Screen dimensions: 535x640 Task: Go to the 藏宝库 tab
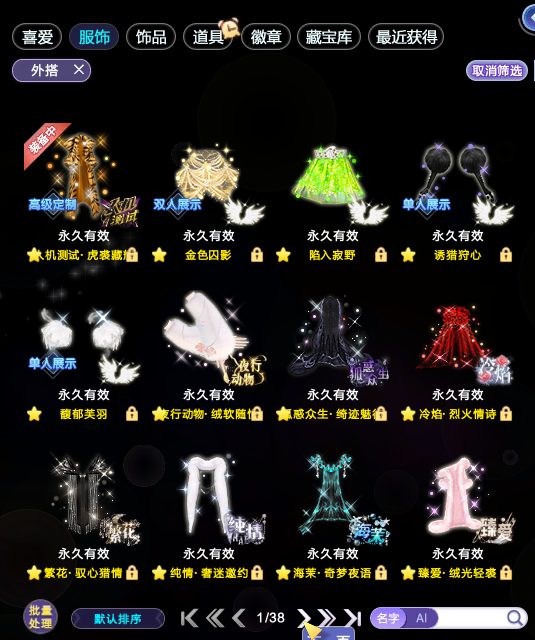329,37
